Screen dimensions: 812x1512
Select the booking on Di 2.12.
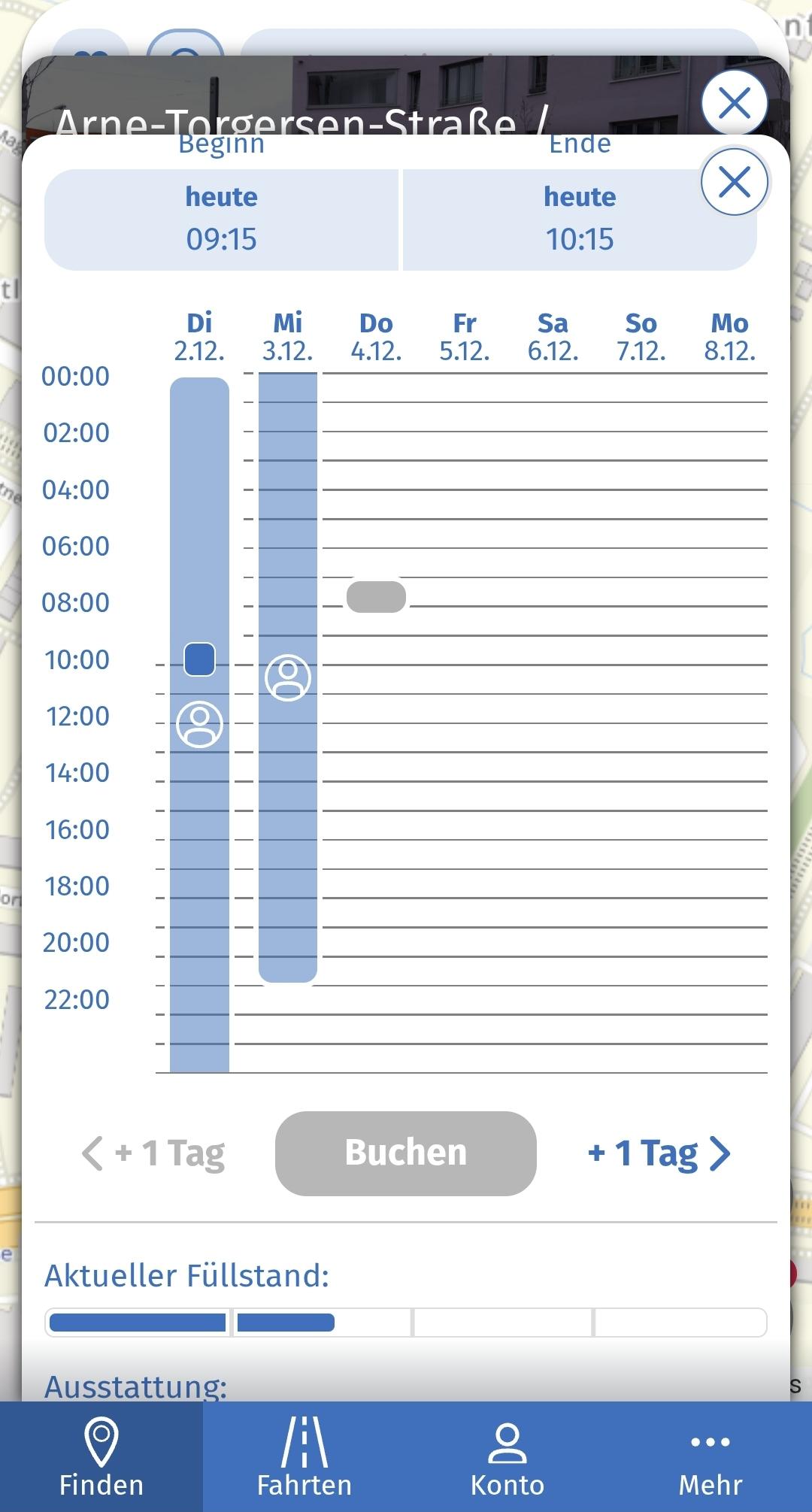click(x=199, y=725)
